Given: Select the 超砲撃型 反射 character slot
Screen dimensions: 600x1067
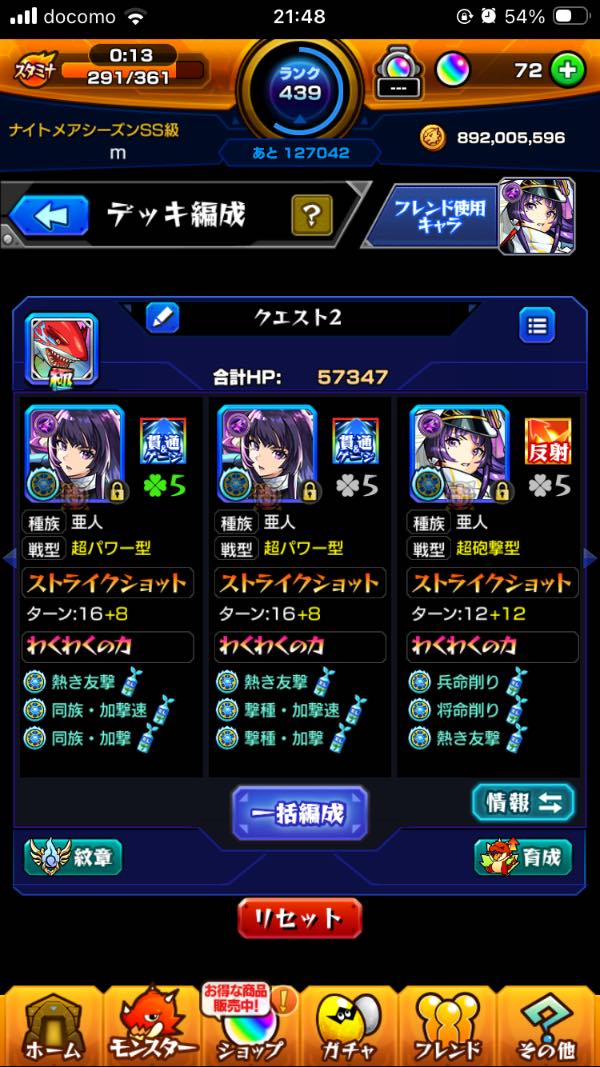Looking at the screenshot, I should [460, 453].
